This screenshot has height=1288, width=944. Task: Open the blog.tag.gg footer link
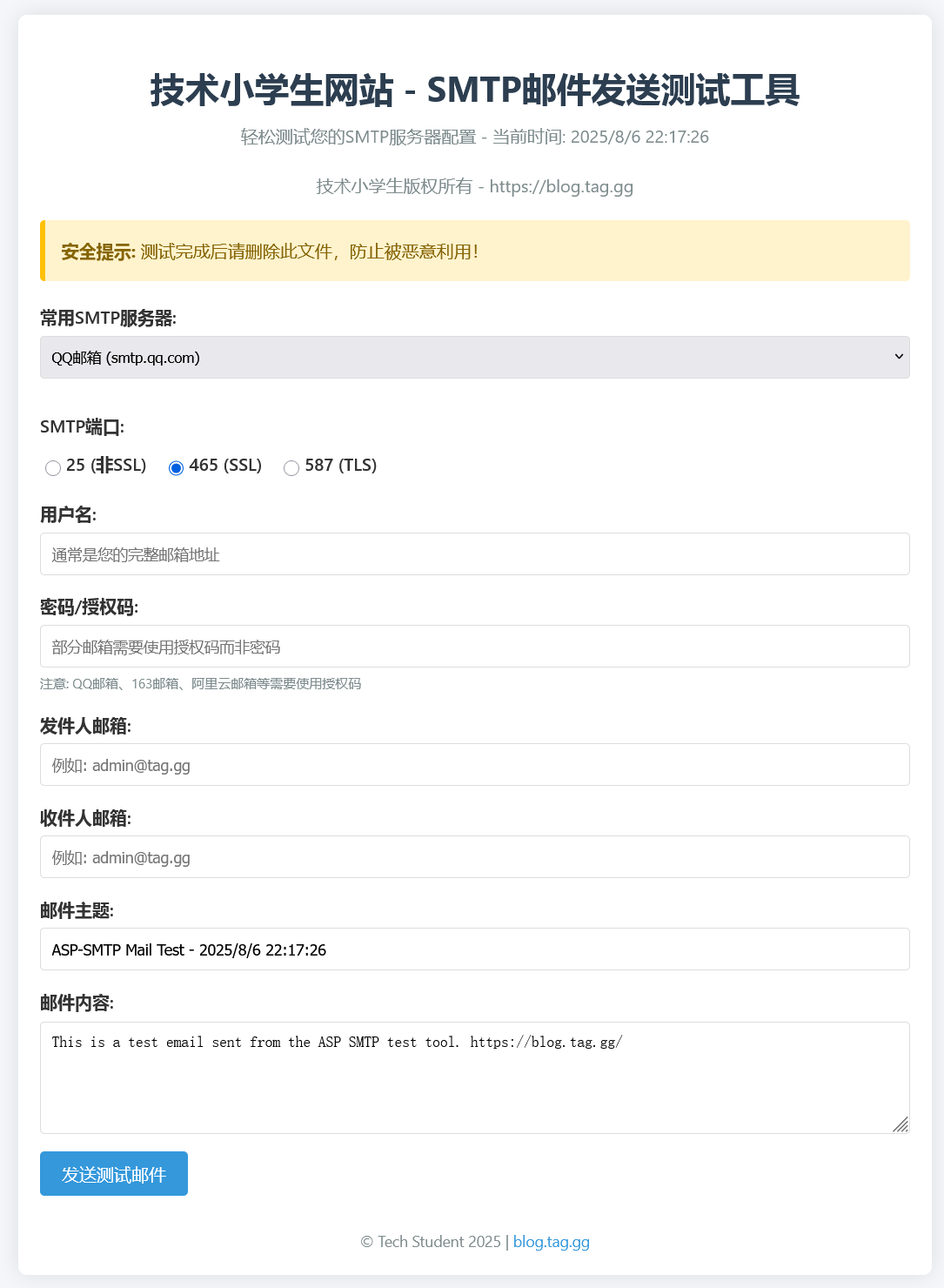click(x=552, y=1242)
